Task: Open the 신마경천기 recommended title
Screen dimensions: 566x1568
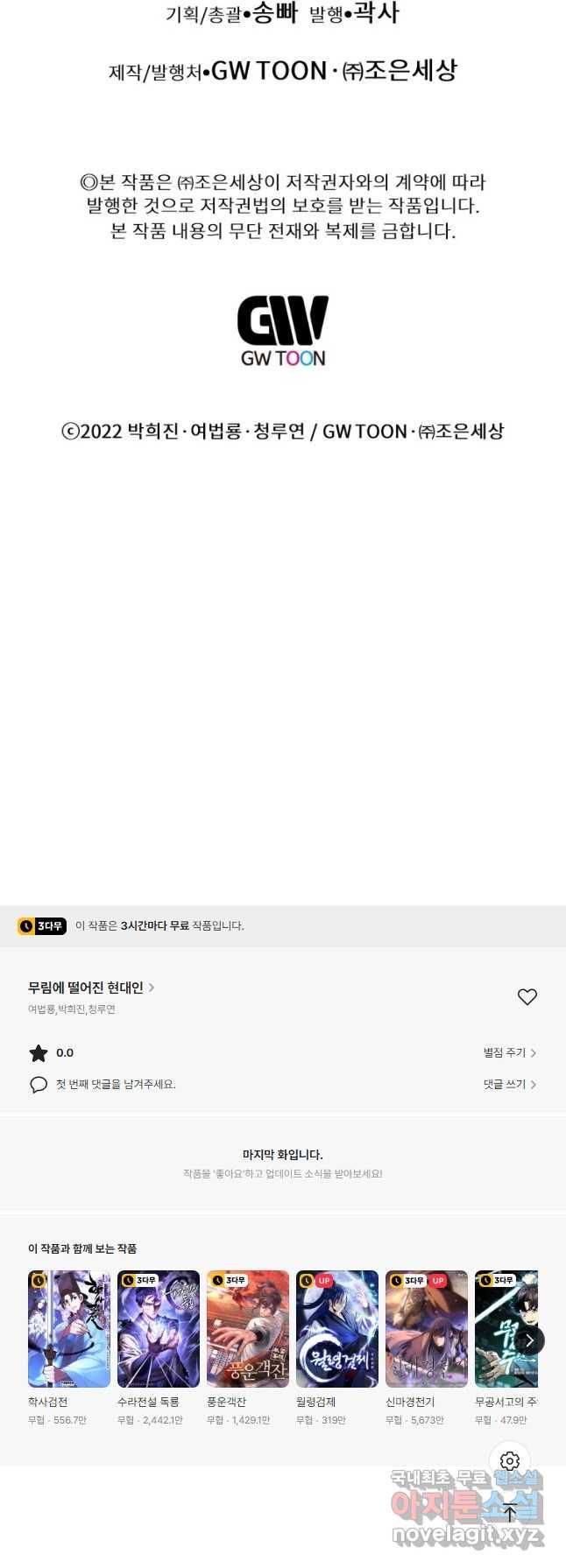Action: [427, 1329]
